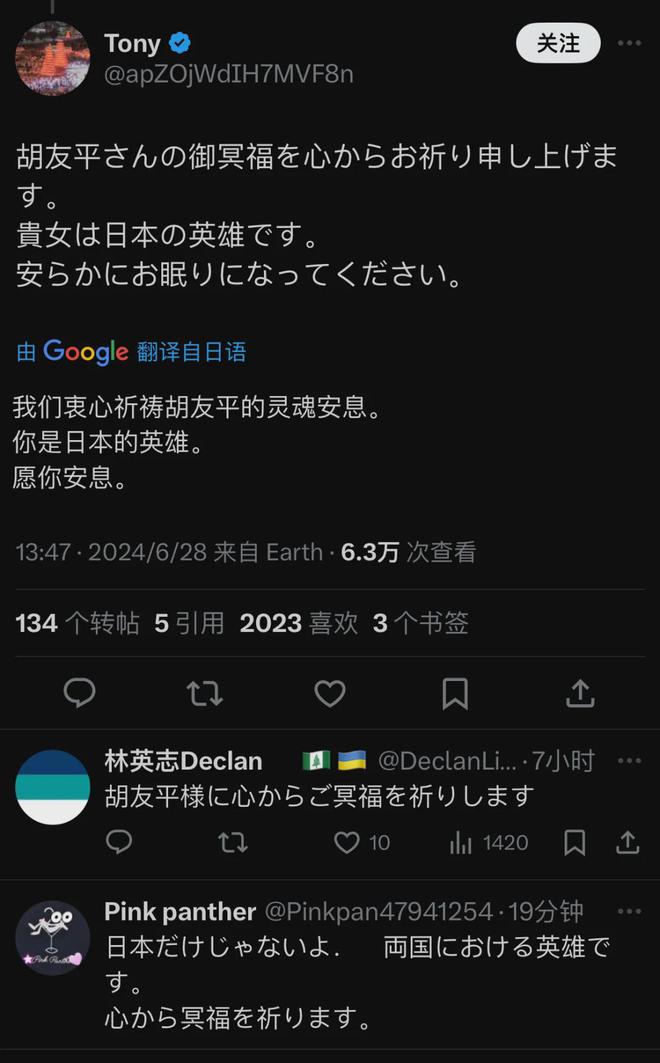Bookmark Tony's post
This screenshot has width=660, height=1063.
click(x=455, y=694)
